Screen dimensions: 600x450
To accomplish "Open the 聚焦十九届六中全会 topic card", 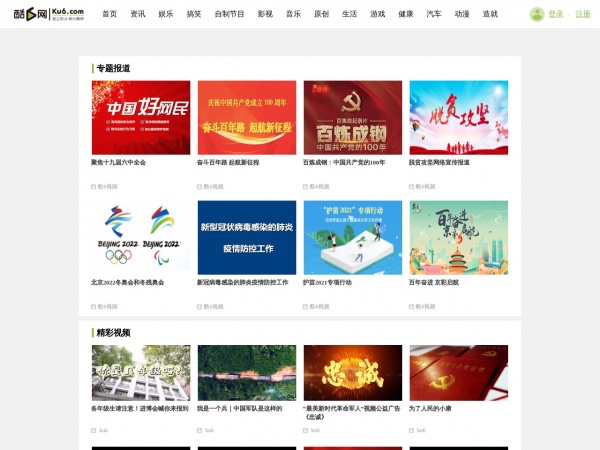I will tap(140, 117).
